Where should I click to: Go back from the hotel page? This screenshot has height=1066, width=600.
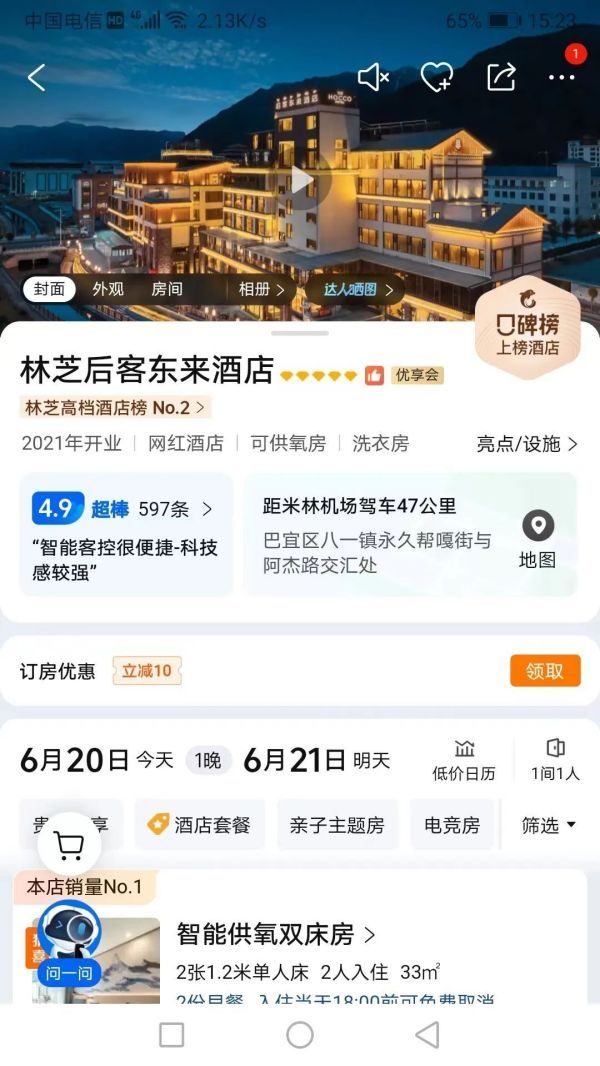pyautogui.click(x=37, y=77)
